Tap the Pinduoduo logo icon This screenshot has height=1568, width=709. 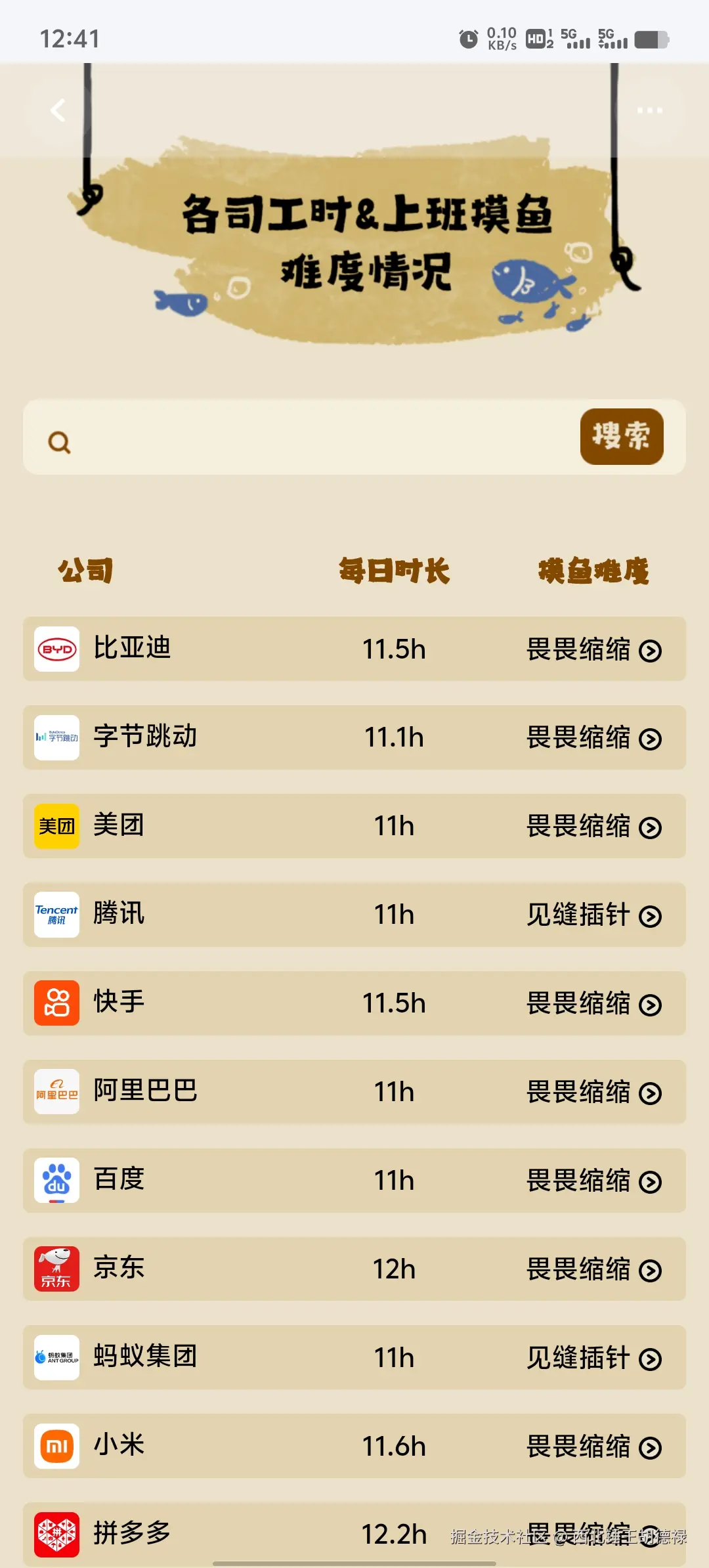[56, 1535]
